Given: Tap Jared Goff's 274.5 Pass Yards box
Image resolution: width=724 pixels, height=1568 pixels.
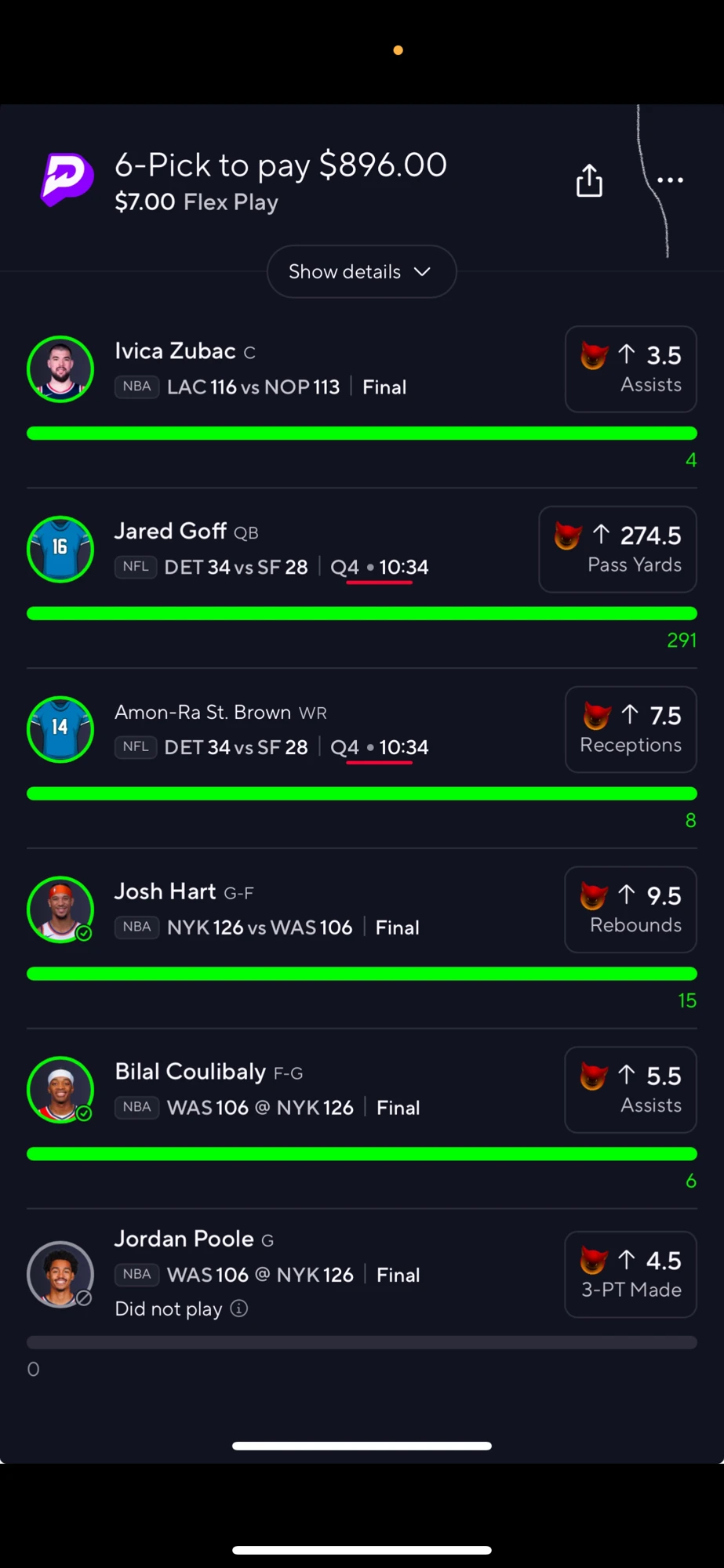Looking at the screenshot, I should tap(617, 549).
